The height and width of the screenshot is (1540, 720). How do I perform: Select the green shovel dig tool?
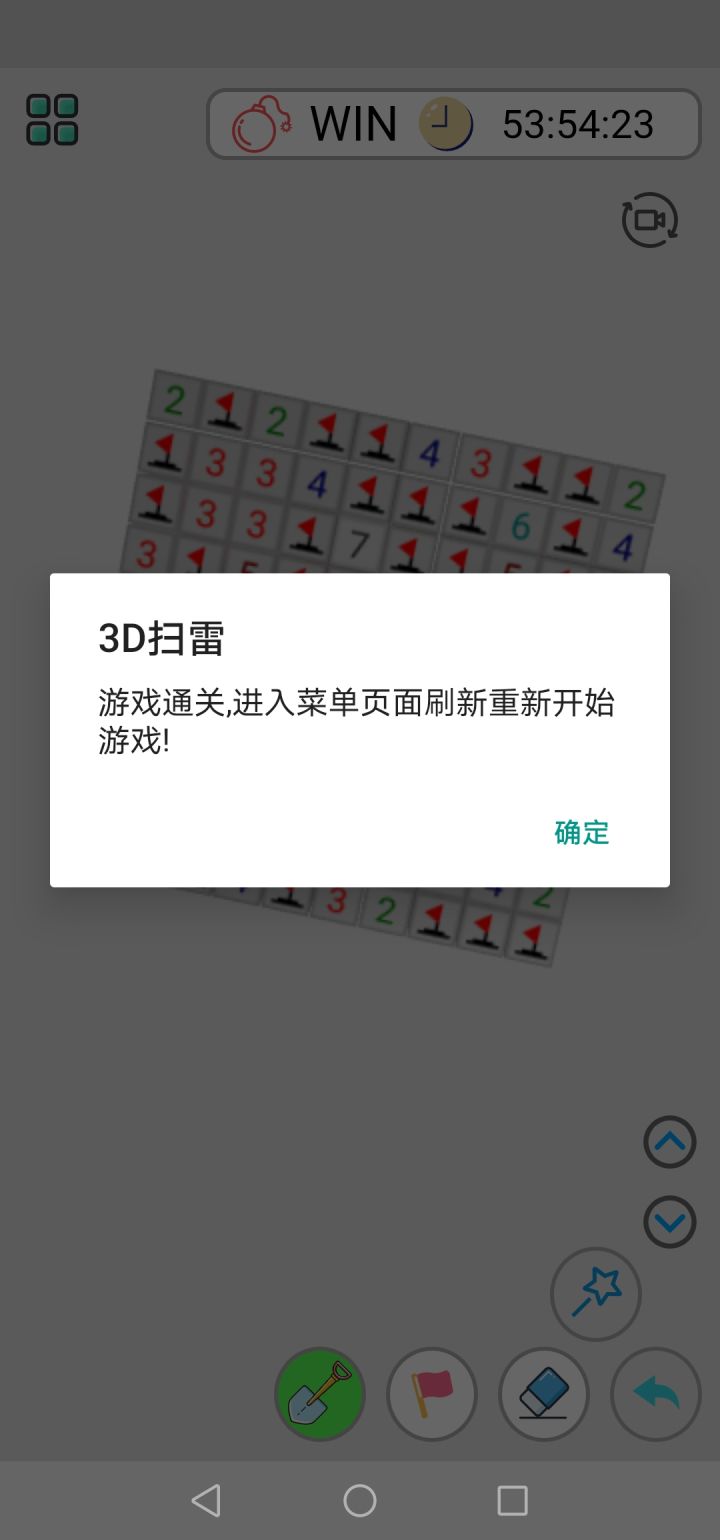[x=320, y=1394]
